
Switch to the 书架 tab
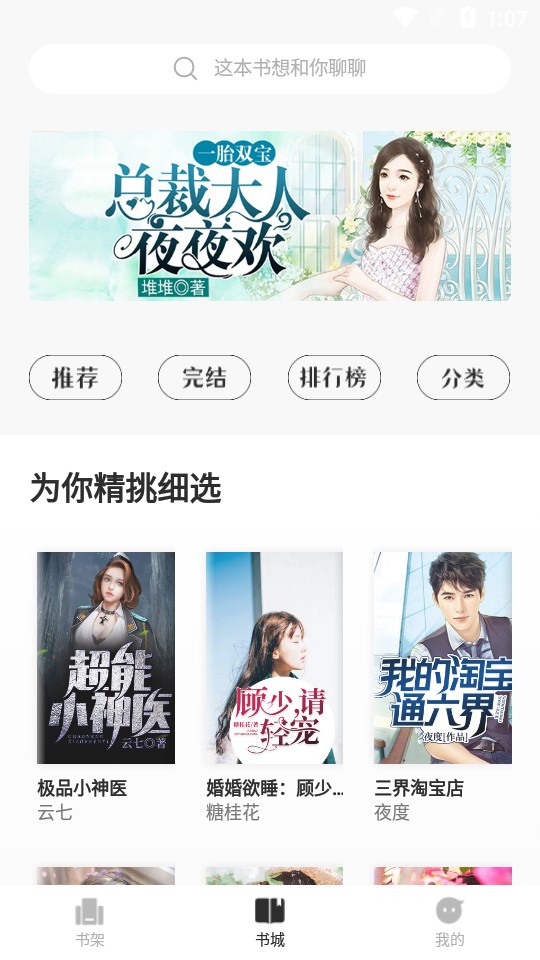(90, 923)
